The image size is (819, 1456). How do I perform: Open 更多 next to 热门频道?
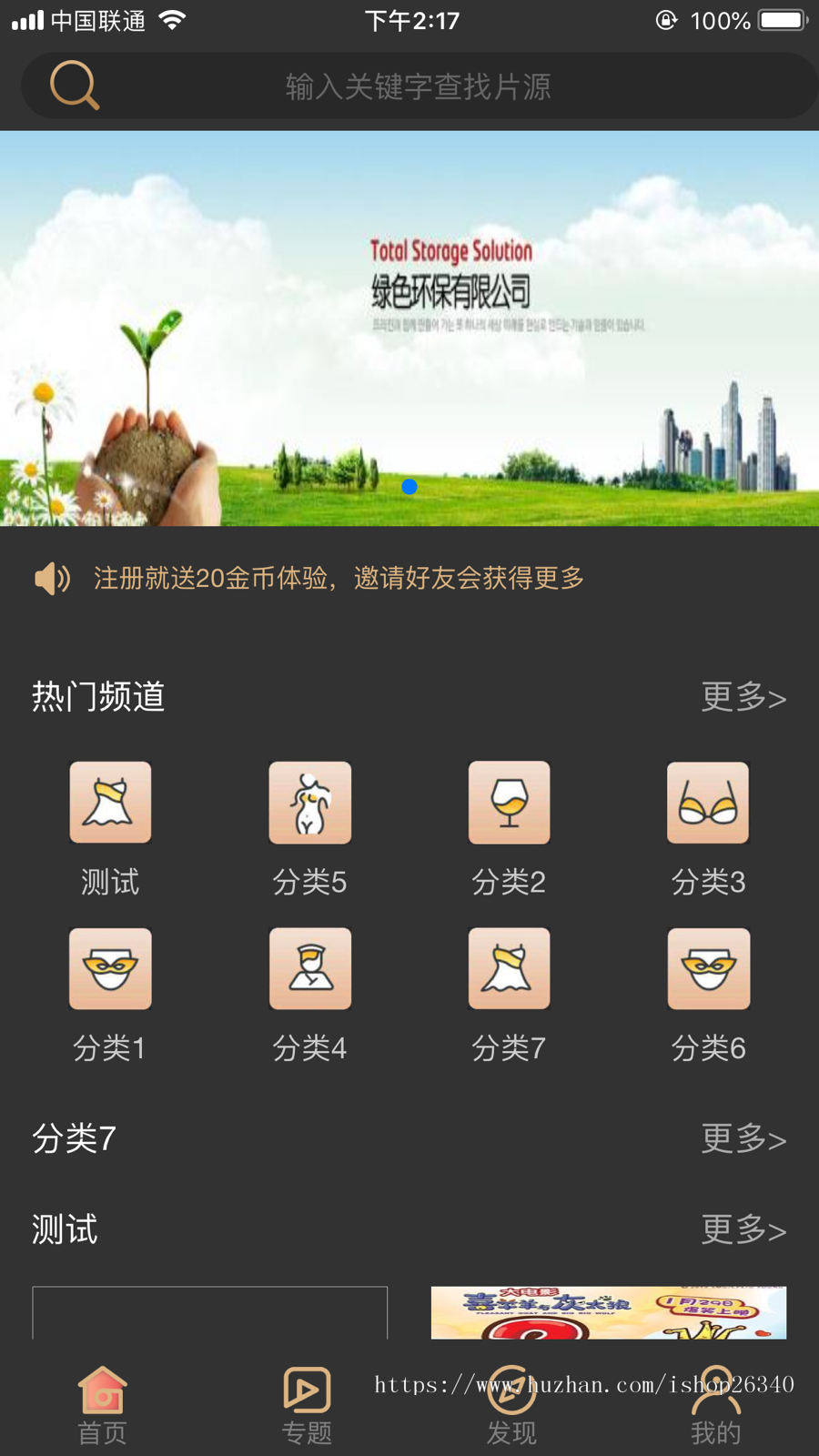tap(743, 697)
